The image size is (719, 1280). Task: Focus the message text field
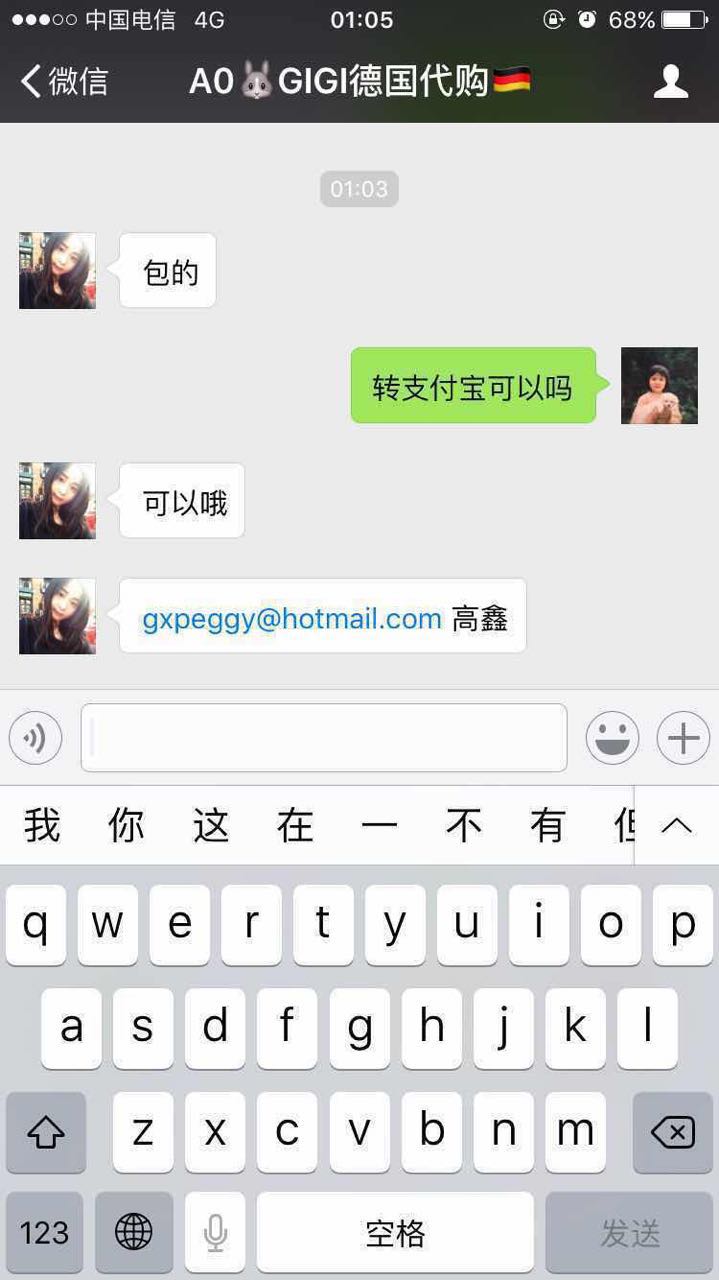coord(323,738)
